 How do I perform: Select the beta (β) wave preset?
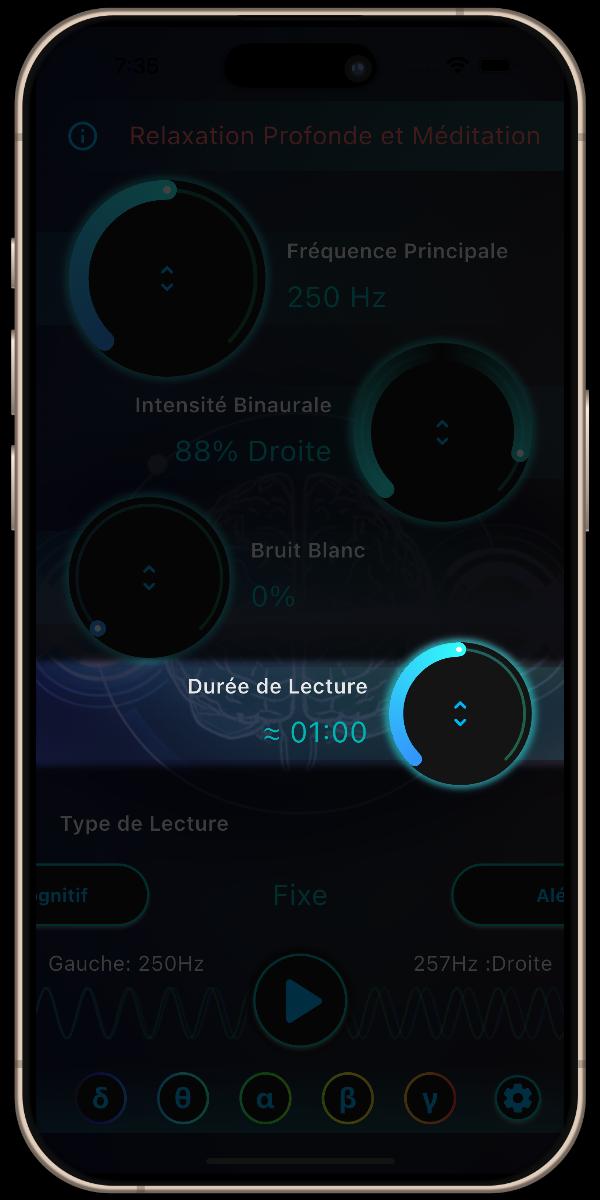click(x=347, y=1098)
